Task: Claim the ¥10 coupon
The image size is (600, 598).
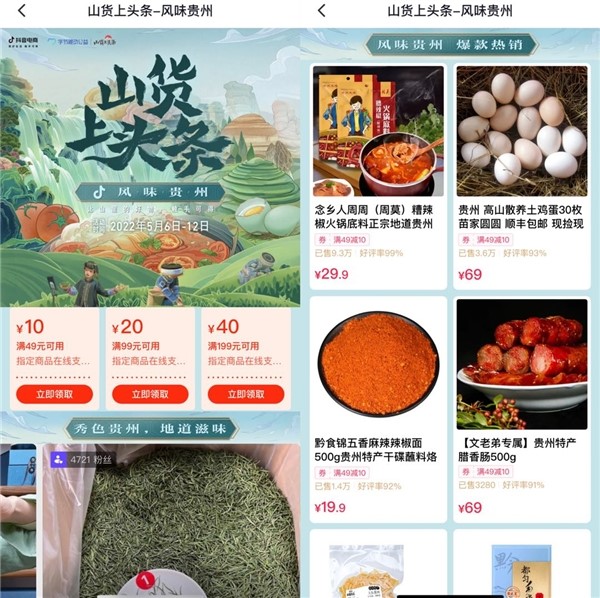Action: [x=54, y=394]
